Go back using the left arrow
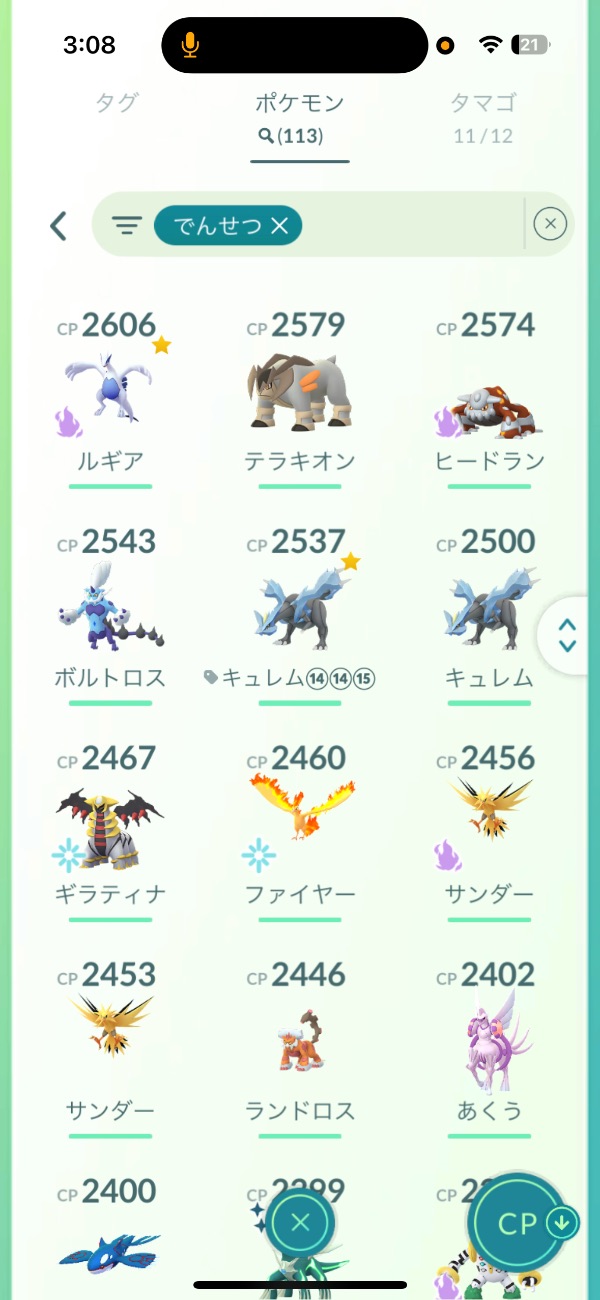This screenshot has height=1300, width=600. [59, 226]
